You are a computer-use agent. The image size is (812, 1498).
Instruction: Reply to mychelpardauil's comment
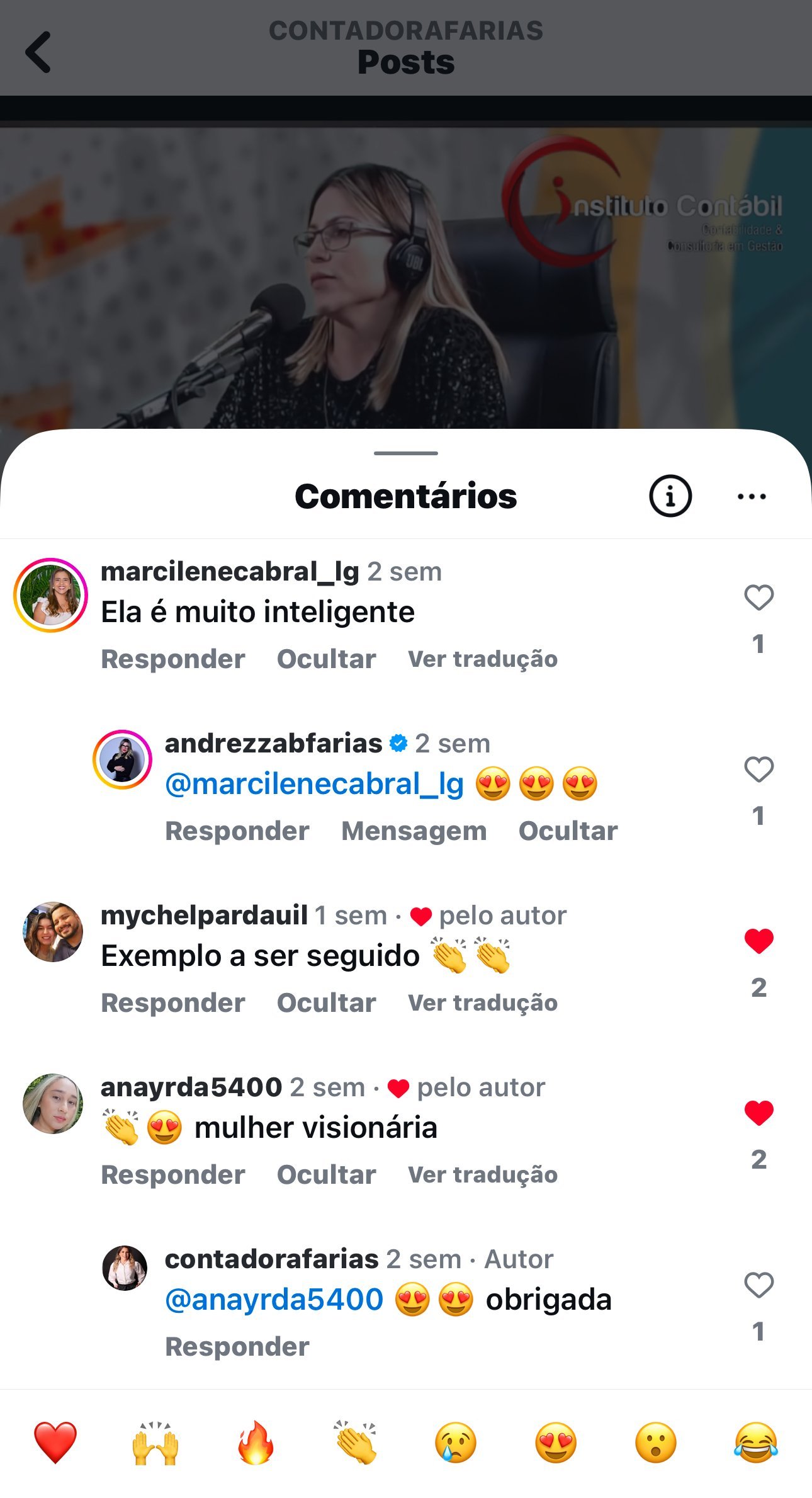(173, 1003)
